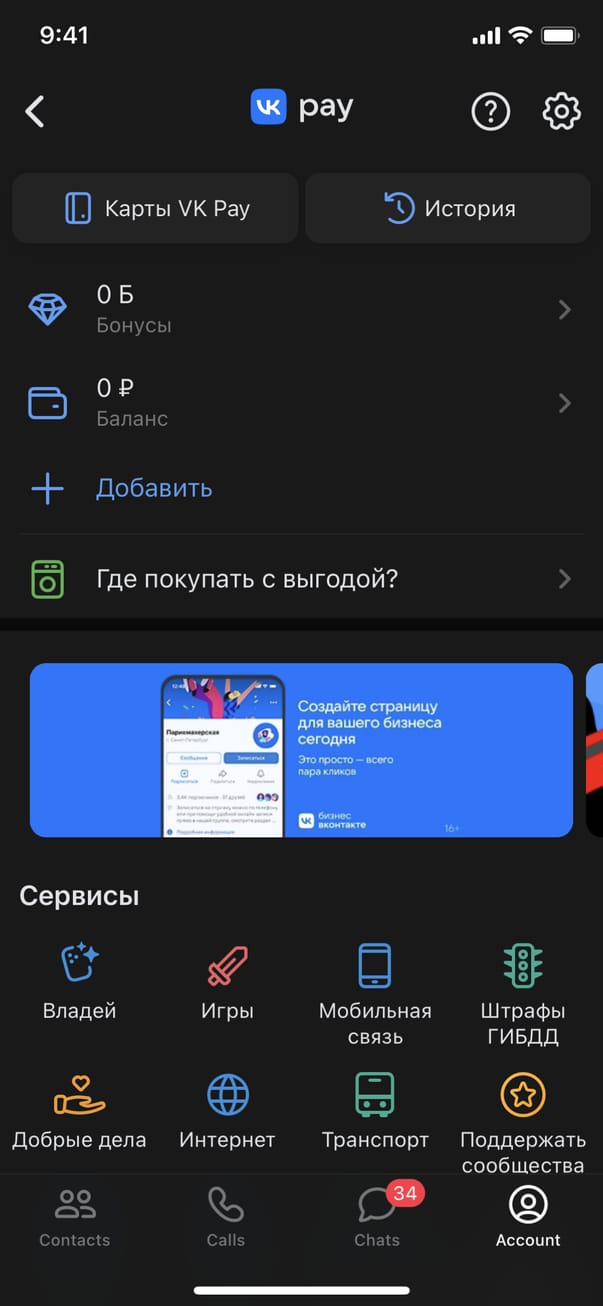
Task: Open the help question mark icon
Action: point(490,111)
